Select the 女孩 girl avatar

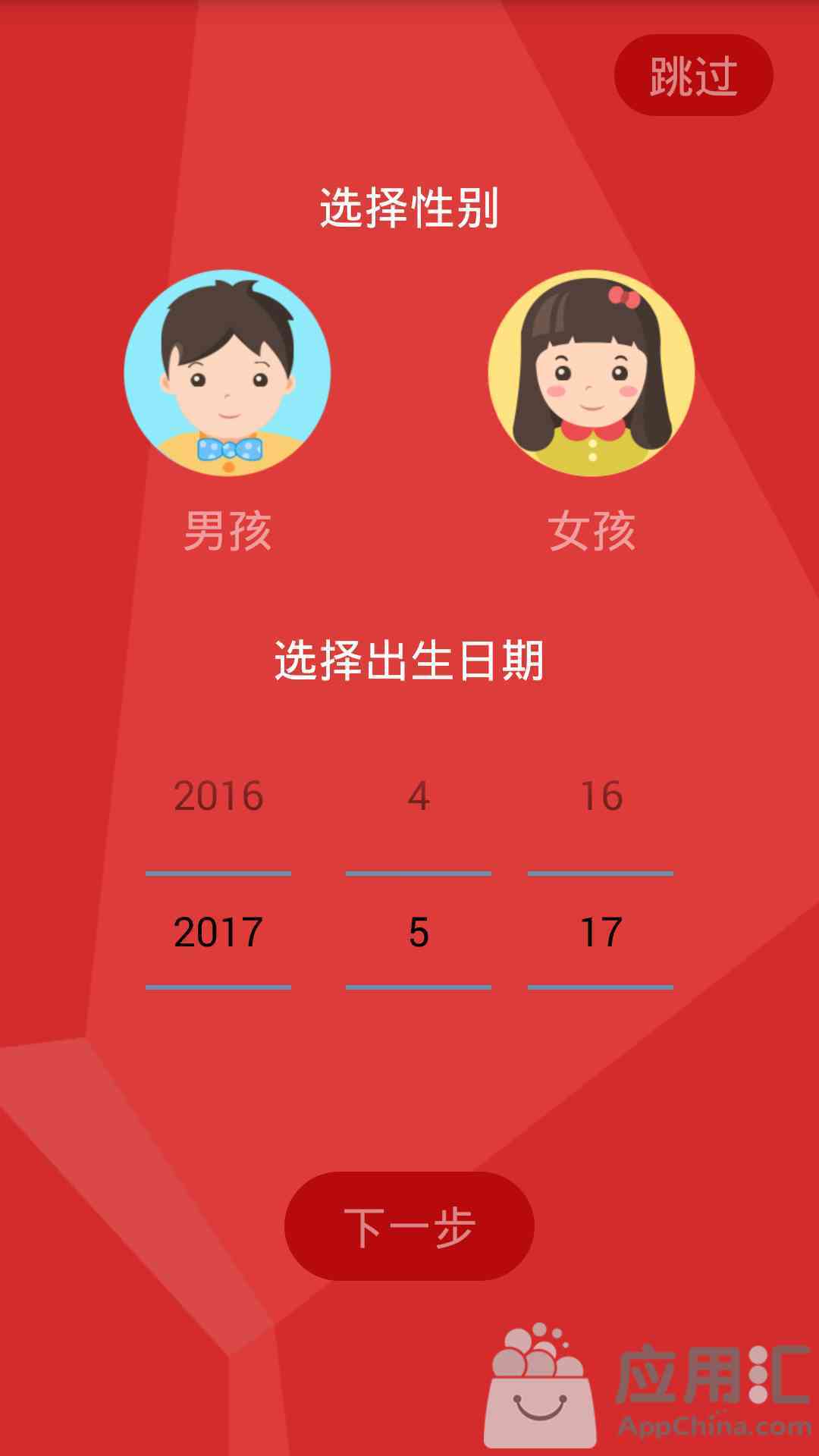pos(591,373)
